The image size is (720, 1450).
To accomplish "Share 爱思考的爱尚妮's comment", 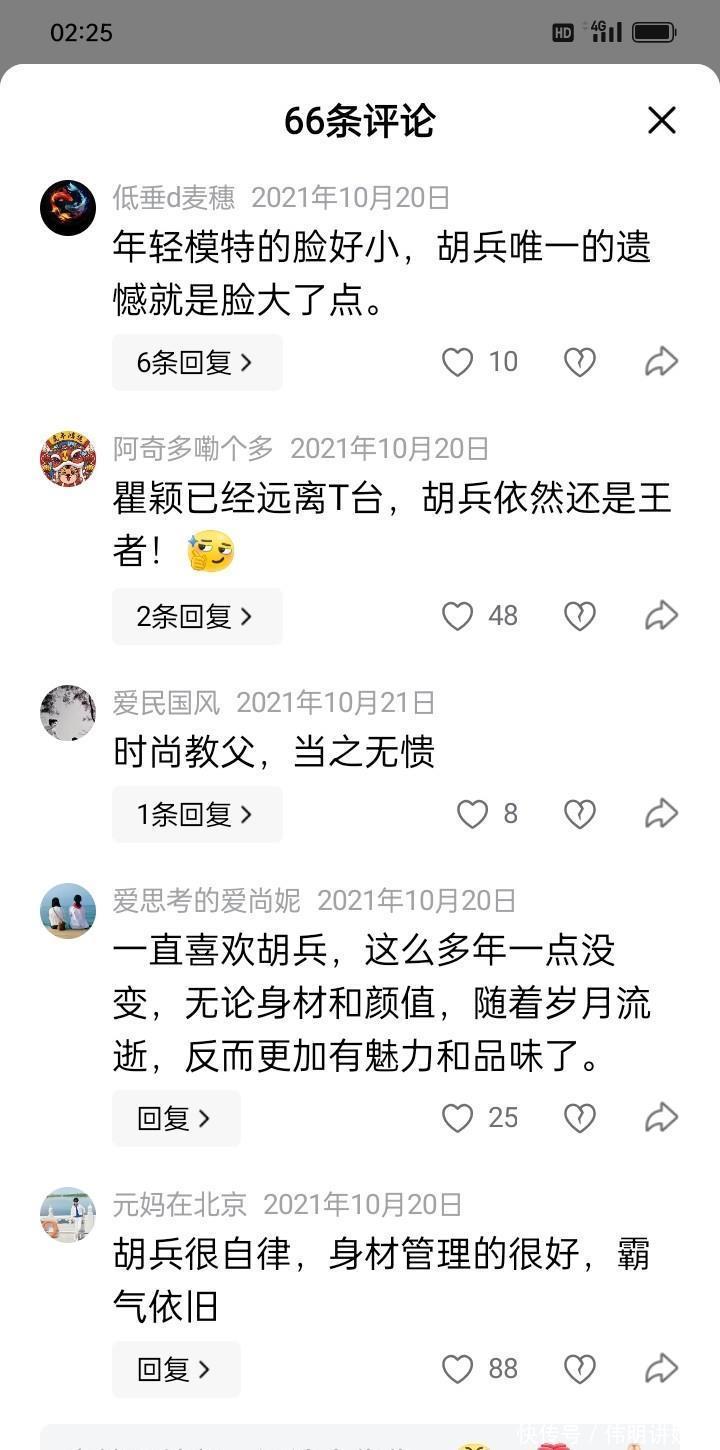I will point(662,1118).
